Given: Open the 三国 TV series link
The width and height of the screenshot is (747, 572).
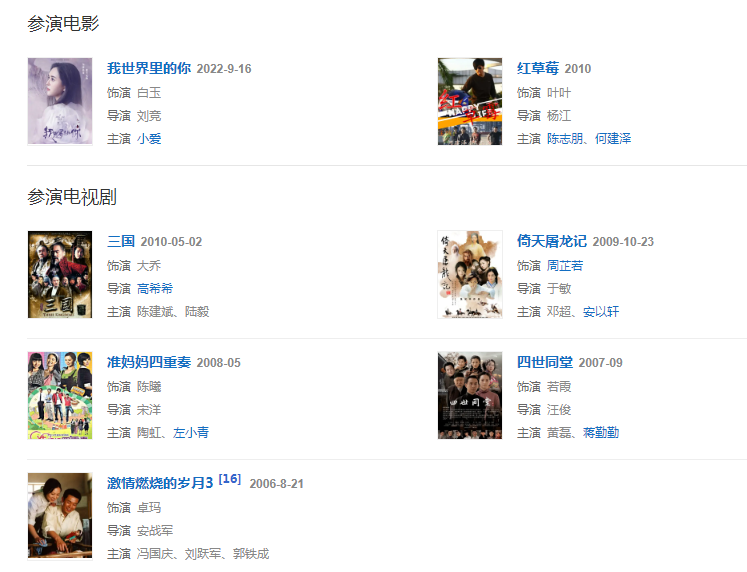Looking at the screenshot, I should coord(121,242).
